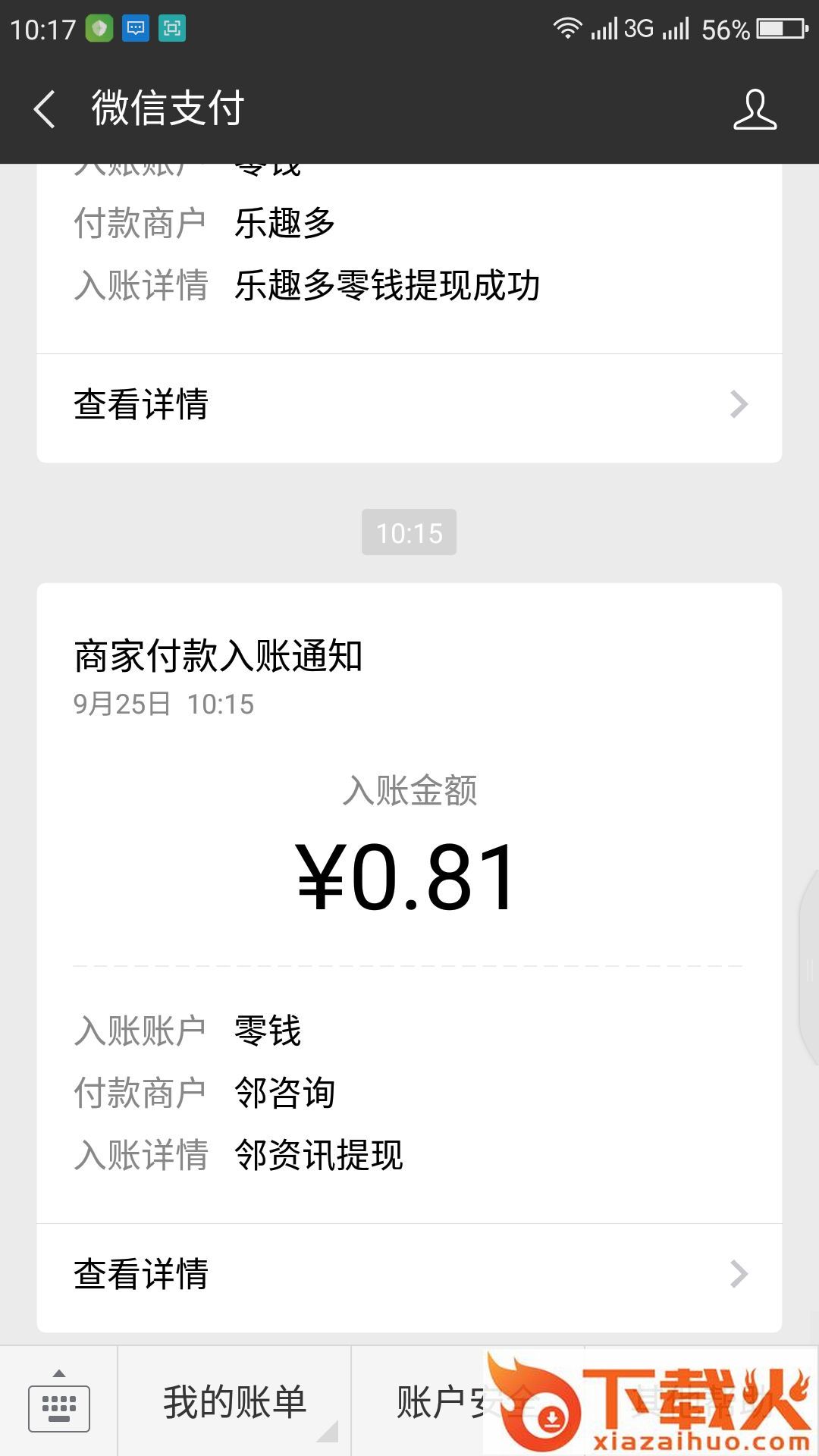Open the 我的账单 menu
Screen dimensions: 819x1456
[235, 1401]
